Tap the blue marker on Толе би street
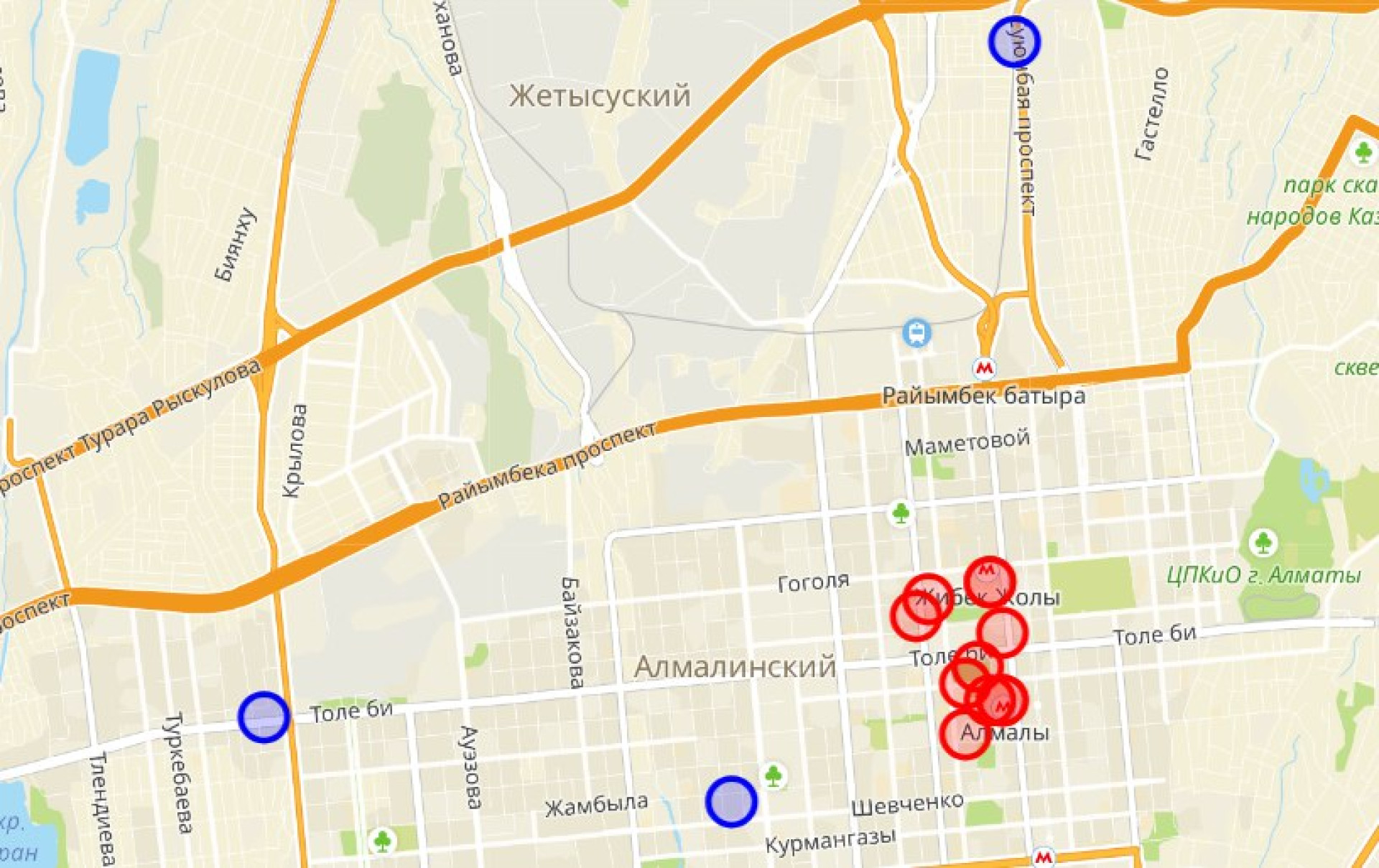 coord(264,717)
